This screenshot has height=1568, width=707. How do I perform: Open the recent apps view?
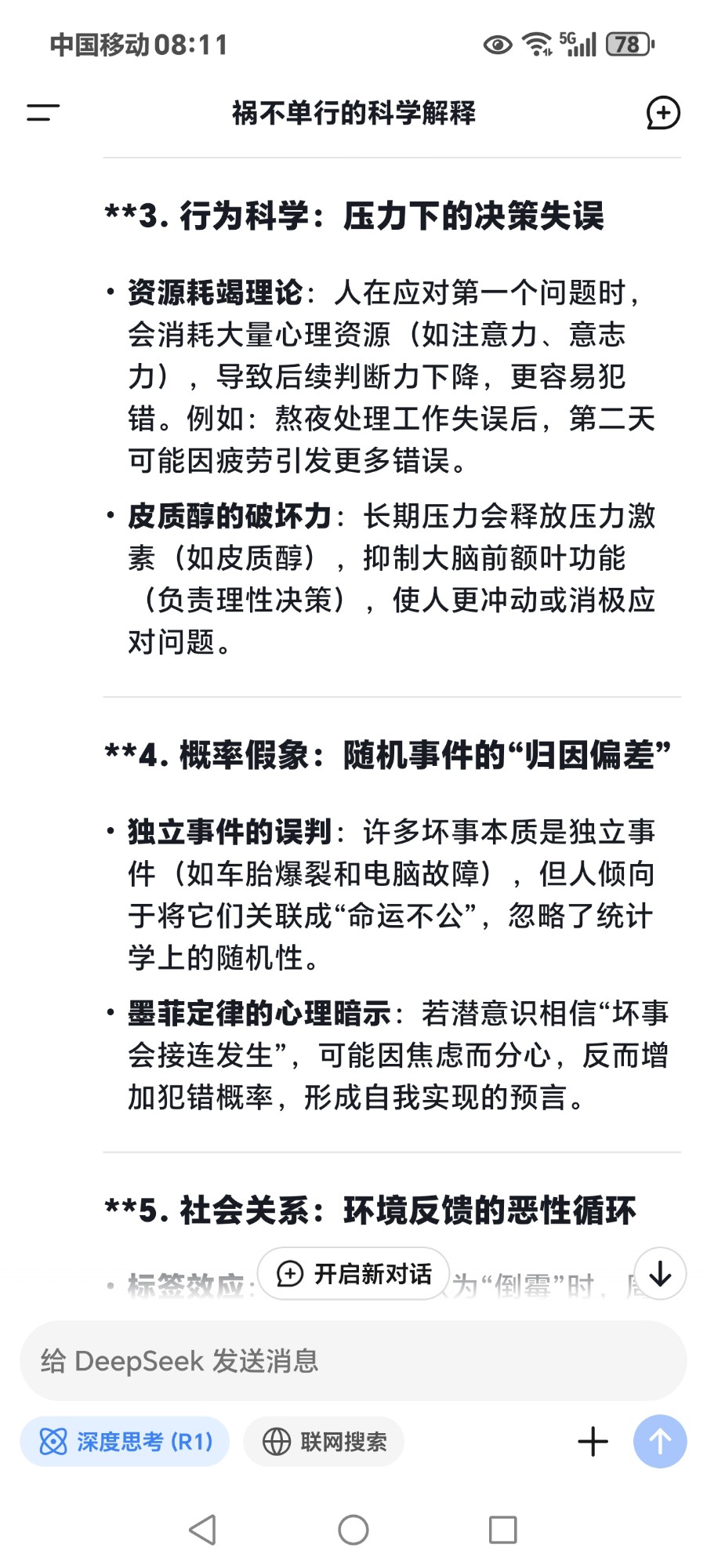click(502, 1530)
